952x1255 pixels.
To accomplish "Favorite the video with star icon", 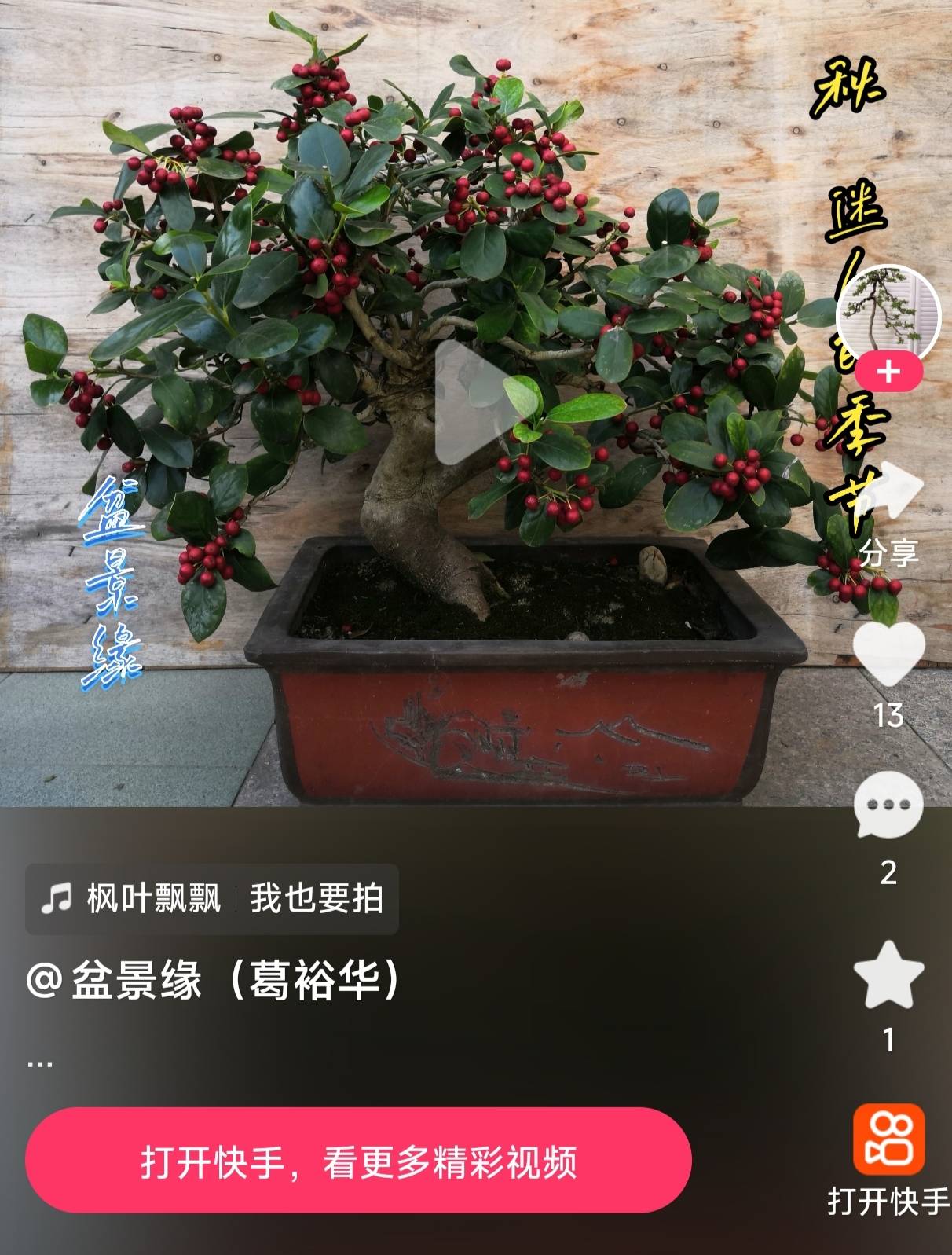I will tap(888, 976).
